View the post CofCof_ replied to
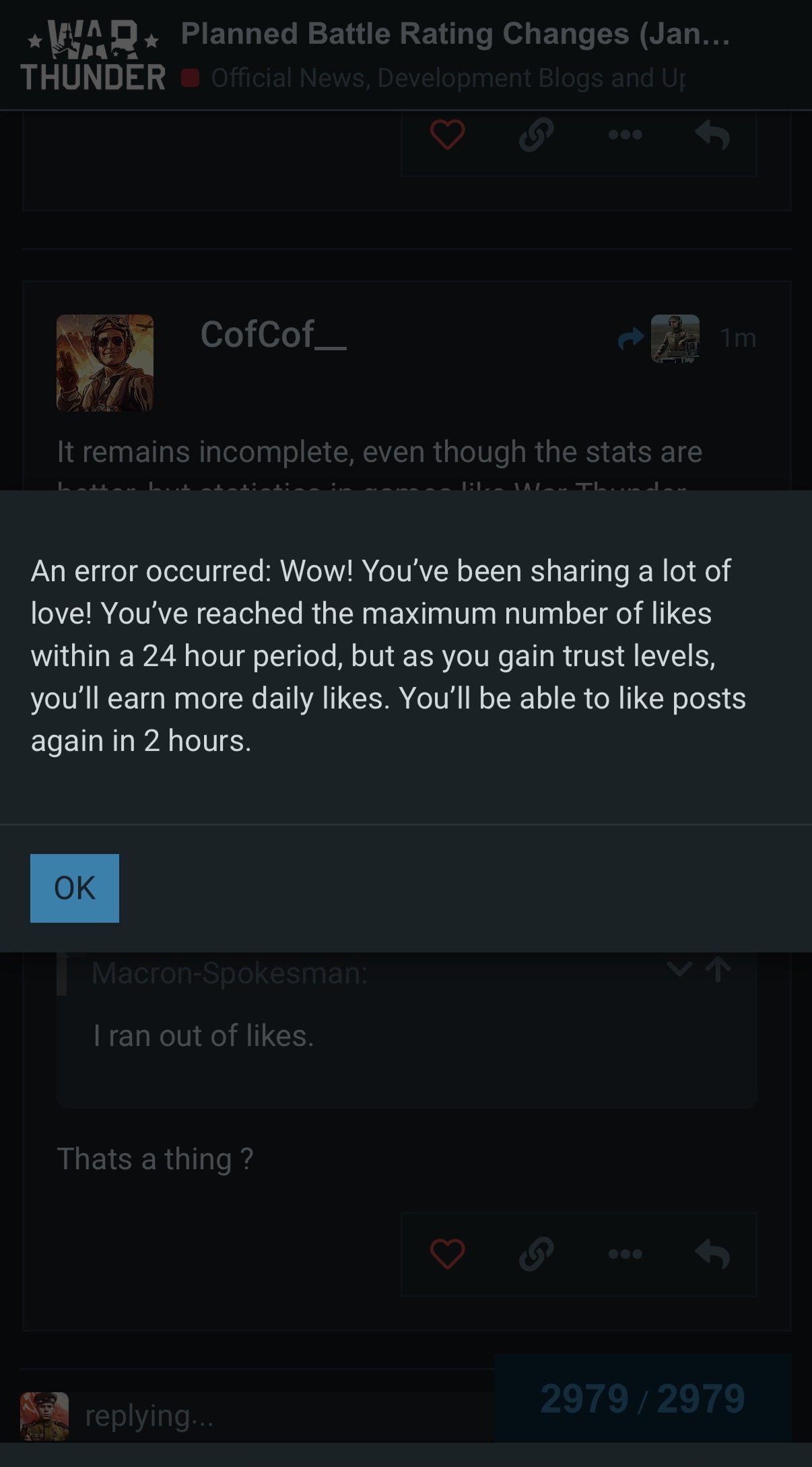812x1467 pixels. click(660, 338)
